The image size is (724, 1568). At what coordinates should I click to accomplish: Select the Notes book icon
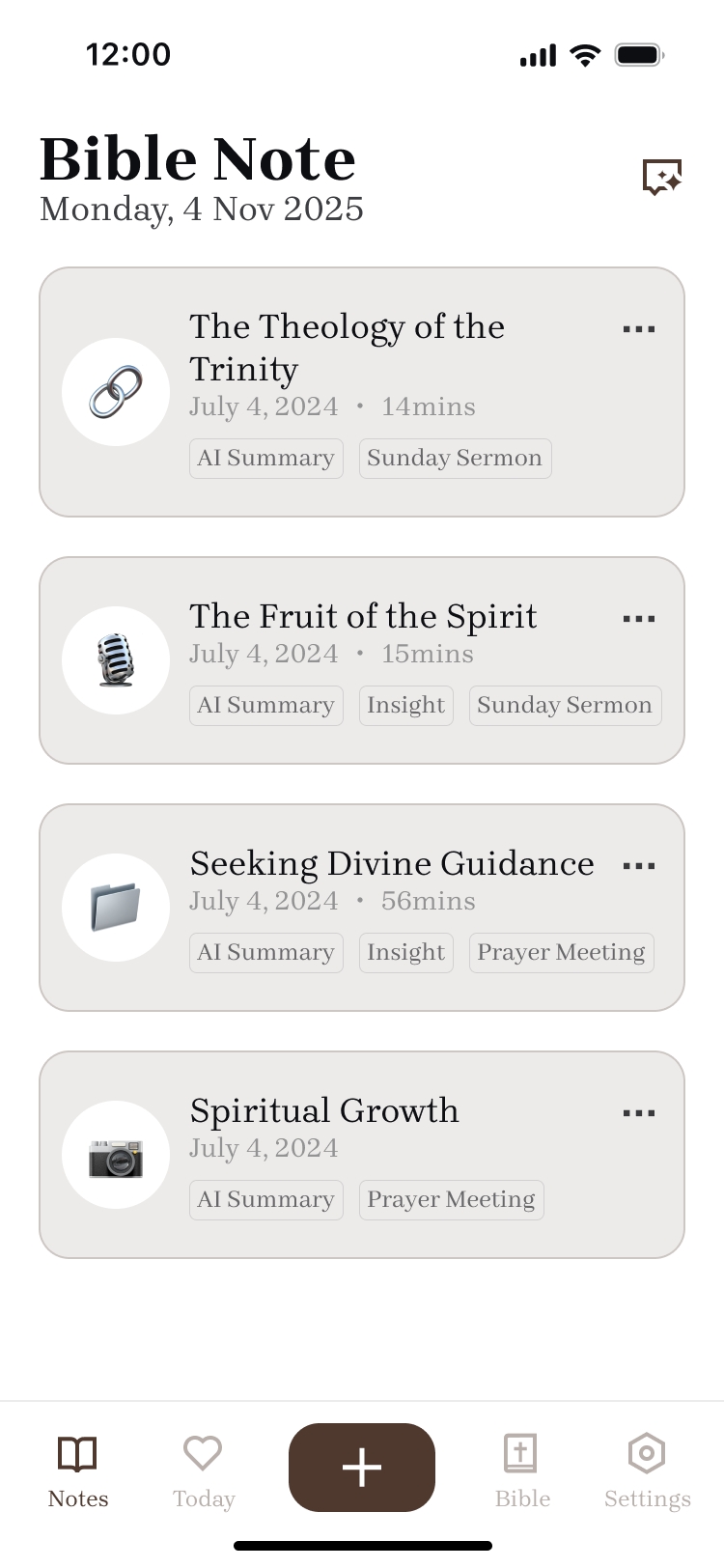coord(77,1453)
